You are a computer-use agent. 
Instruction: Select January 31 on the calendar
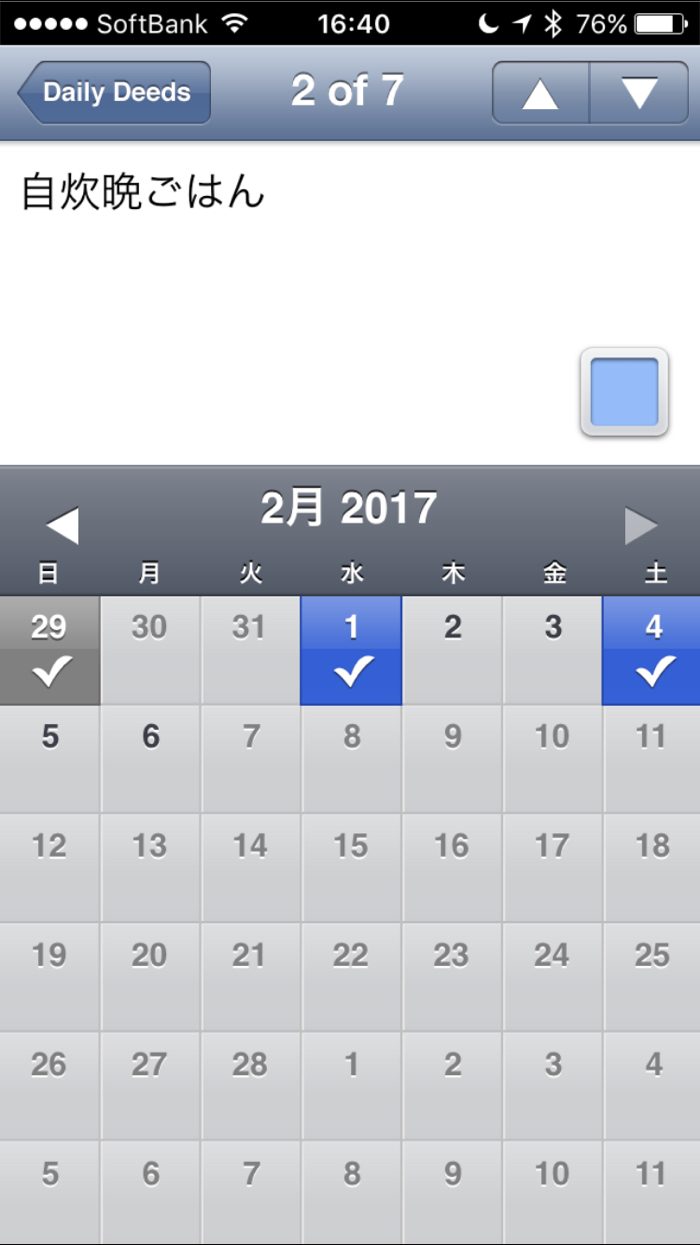click(250, 651)
